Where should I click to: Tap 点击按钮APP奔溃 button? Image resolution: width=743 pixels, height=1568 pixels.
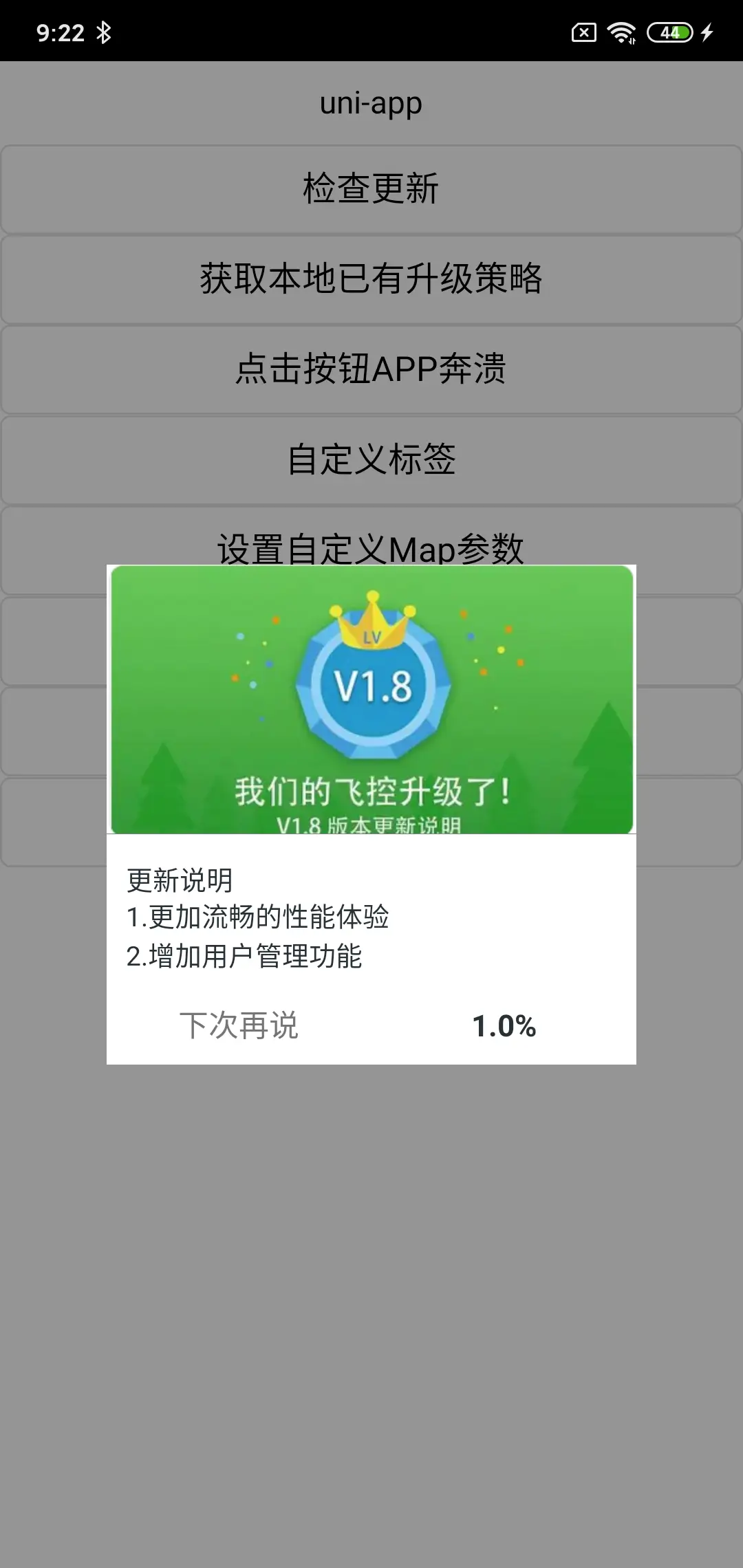tap(371, 369)
